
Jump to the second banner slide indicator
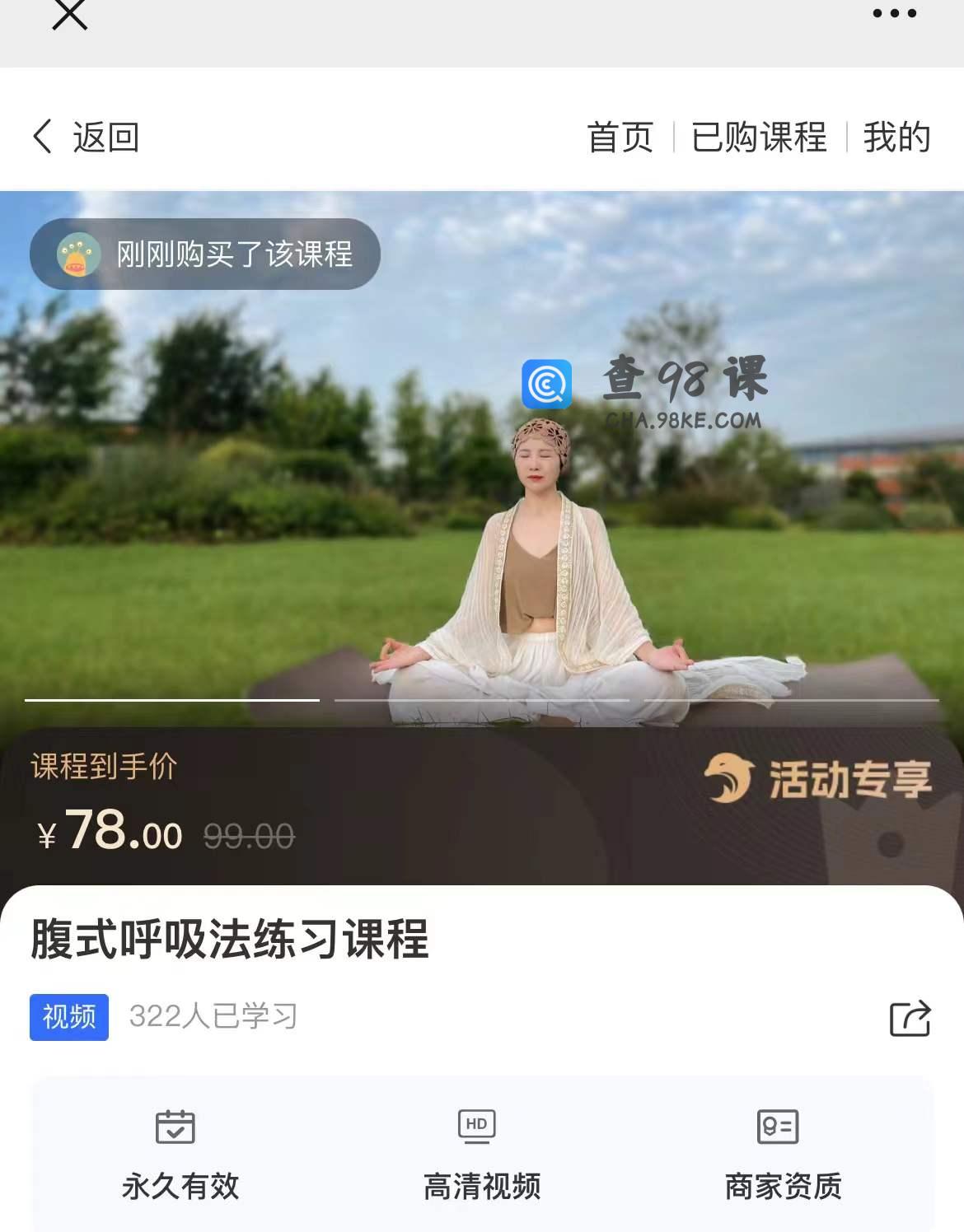[x=481, y=700]
